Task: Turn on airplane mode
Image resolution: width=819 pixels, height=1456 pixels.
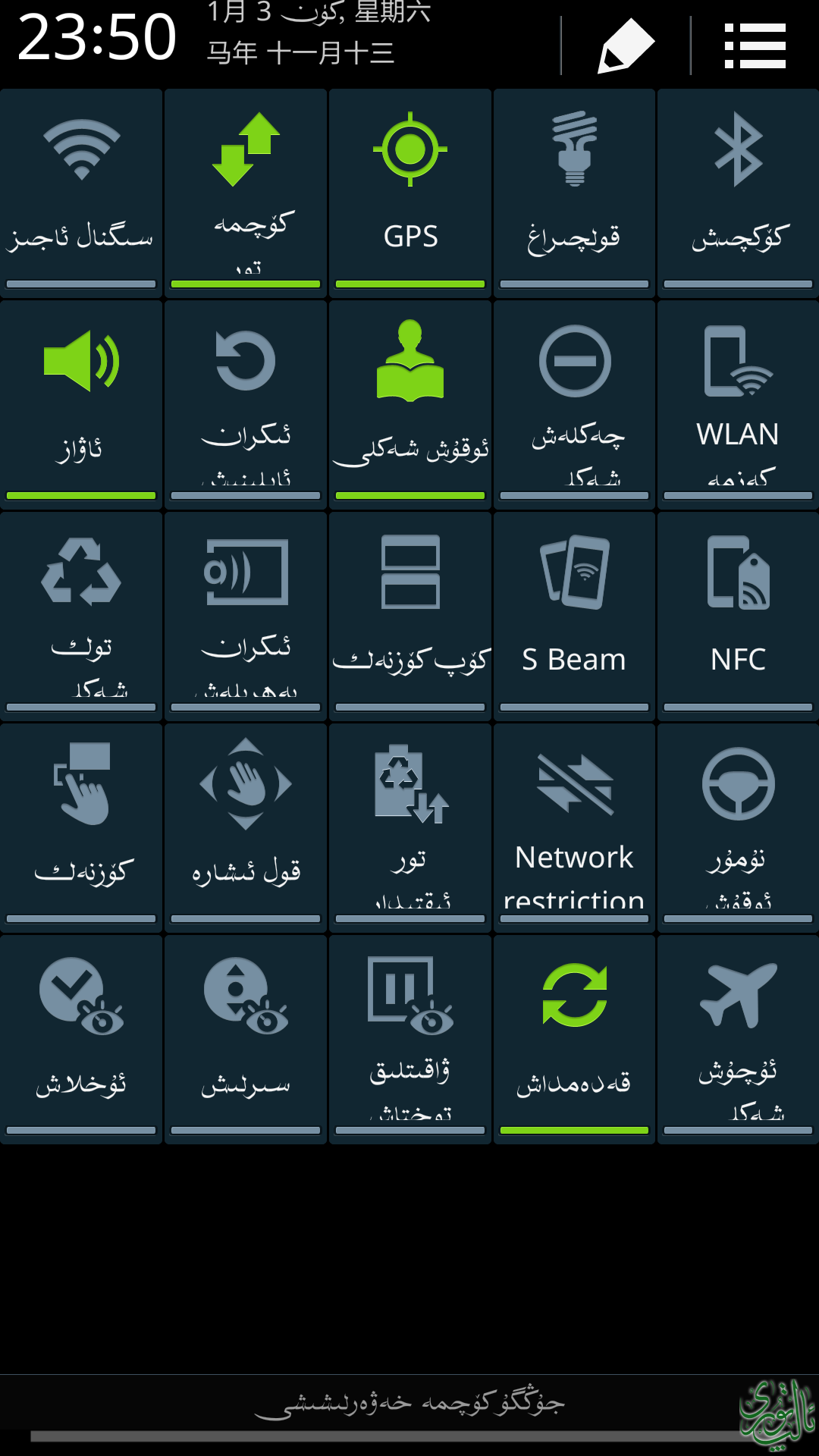Action: pos(738,1037)
